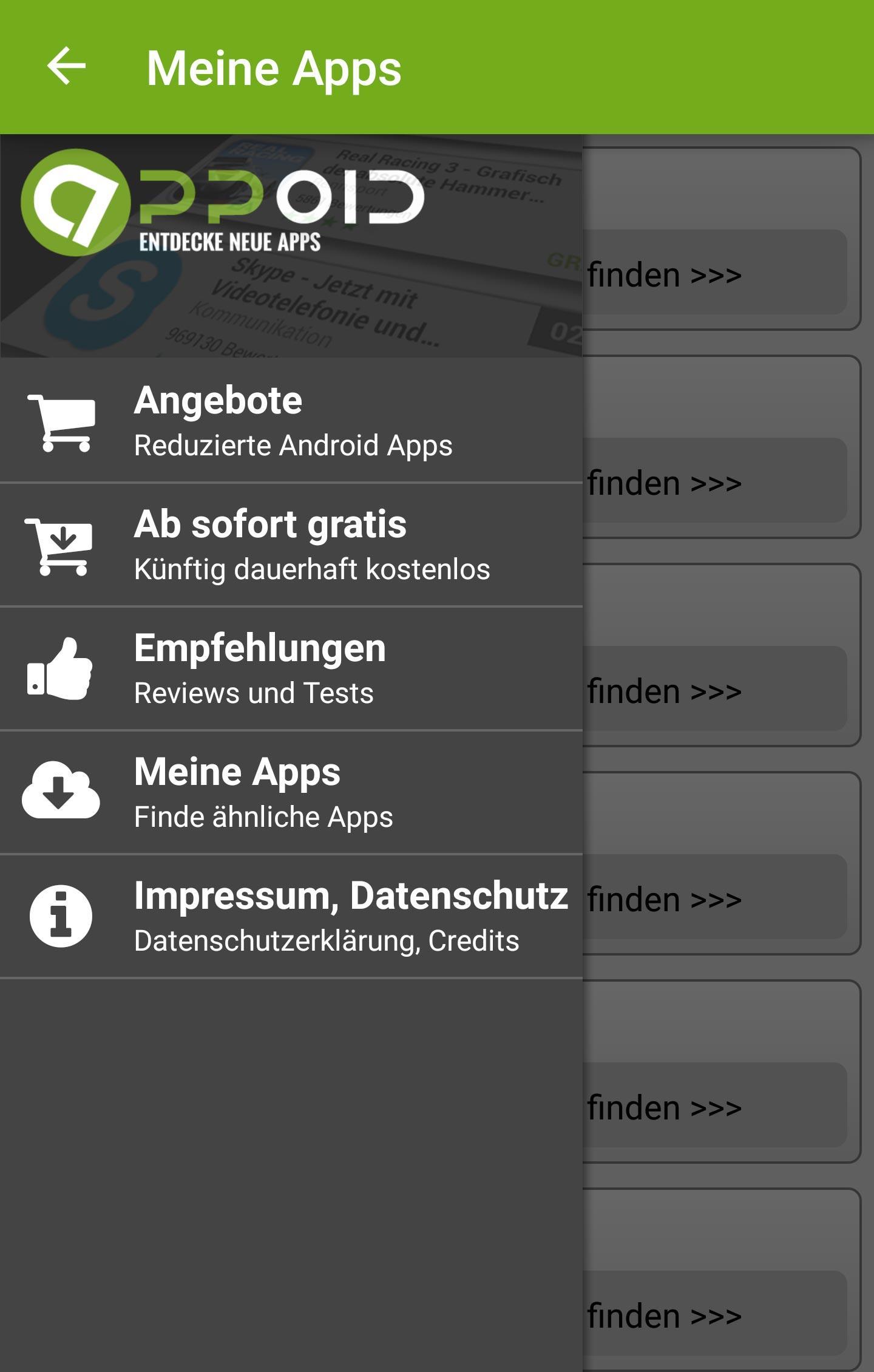Image resolution: width=874 pixels, height=1372 pixels.
Task: Open Impressum, Datenschutz info page
Action: [x=291, y=915]
